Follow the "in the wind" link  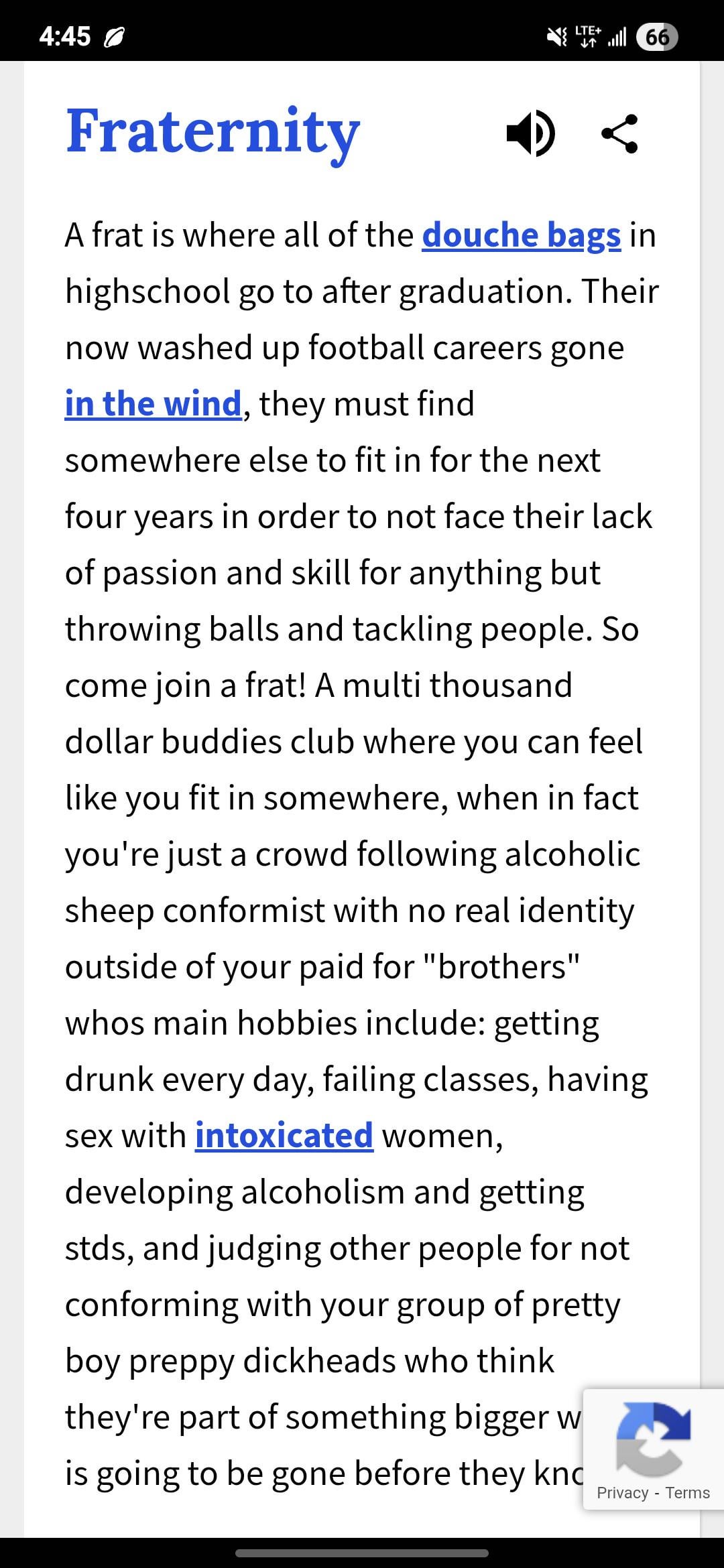153,404
